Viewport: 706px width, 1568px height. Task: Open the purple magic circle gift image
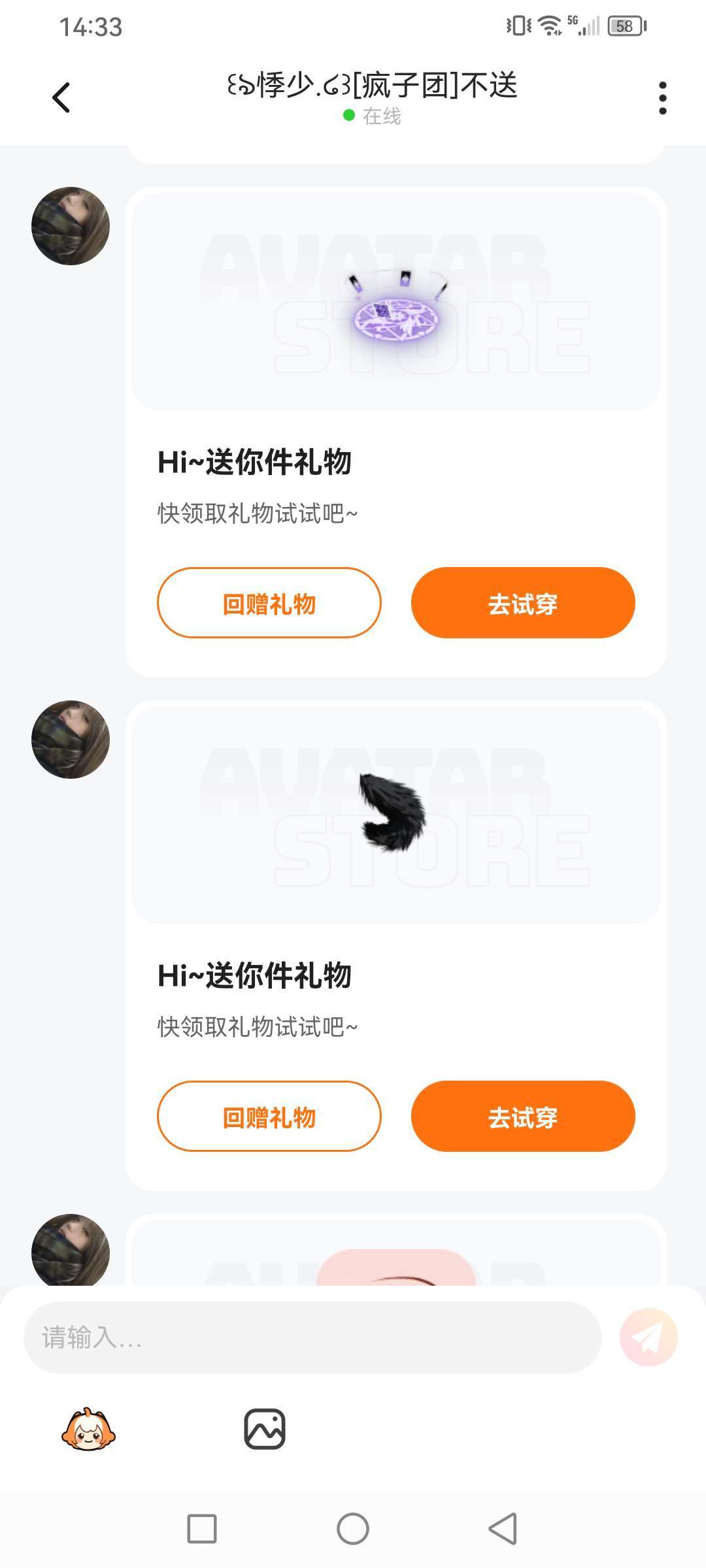tap(396, 302)
